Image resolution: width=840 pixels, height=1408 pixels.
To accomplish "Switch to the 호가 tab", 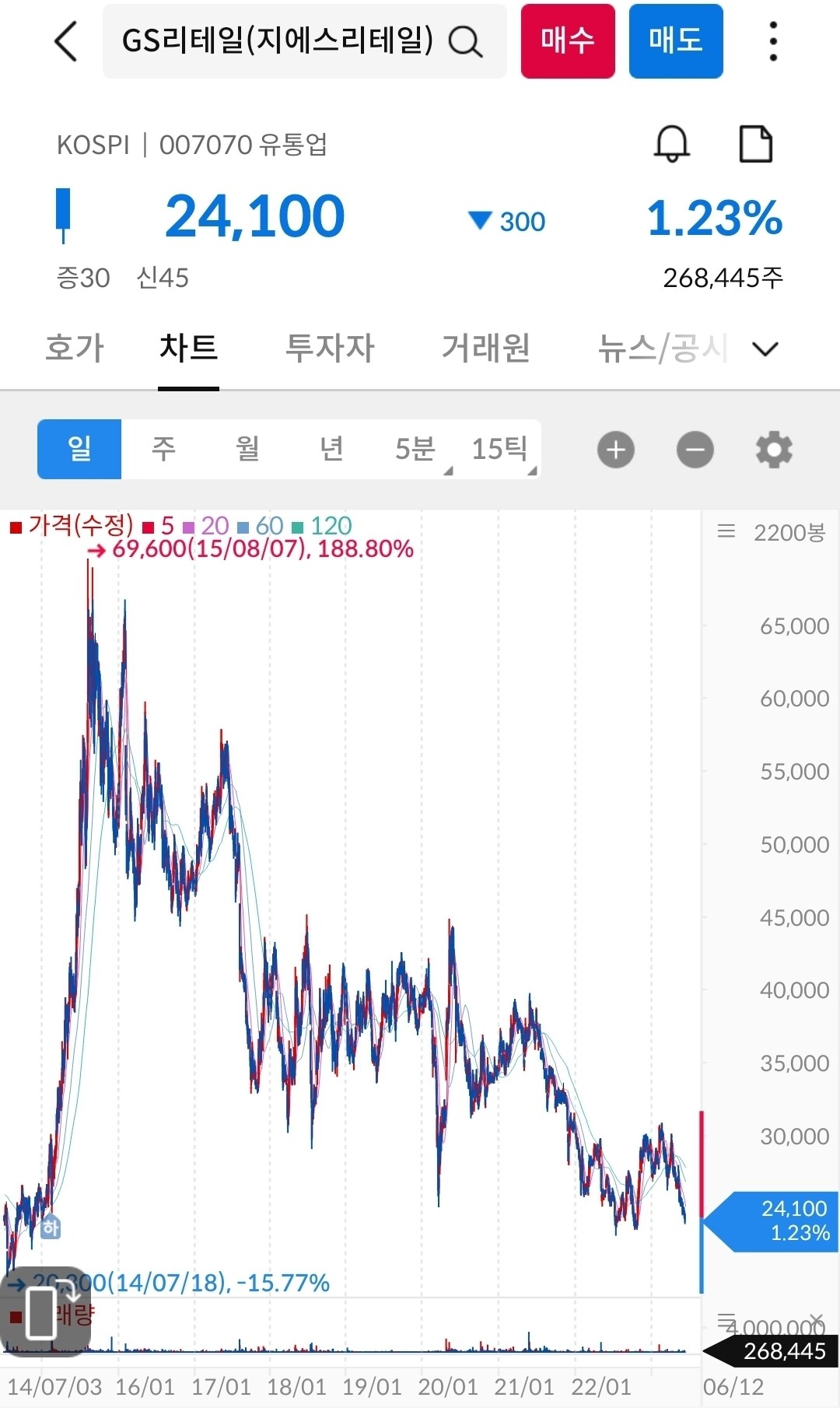I will pyautogui.click(x=75, y=348).
